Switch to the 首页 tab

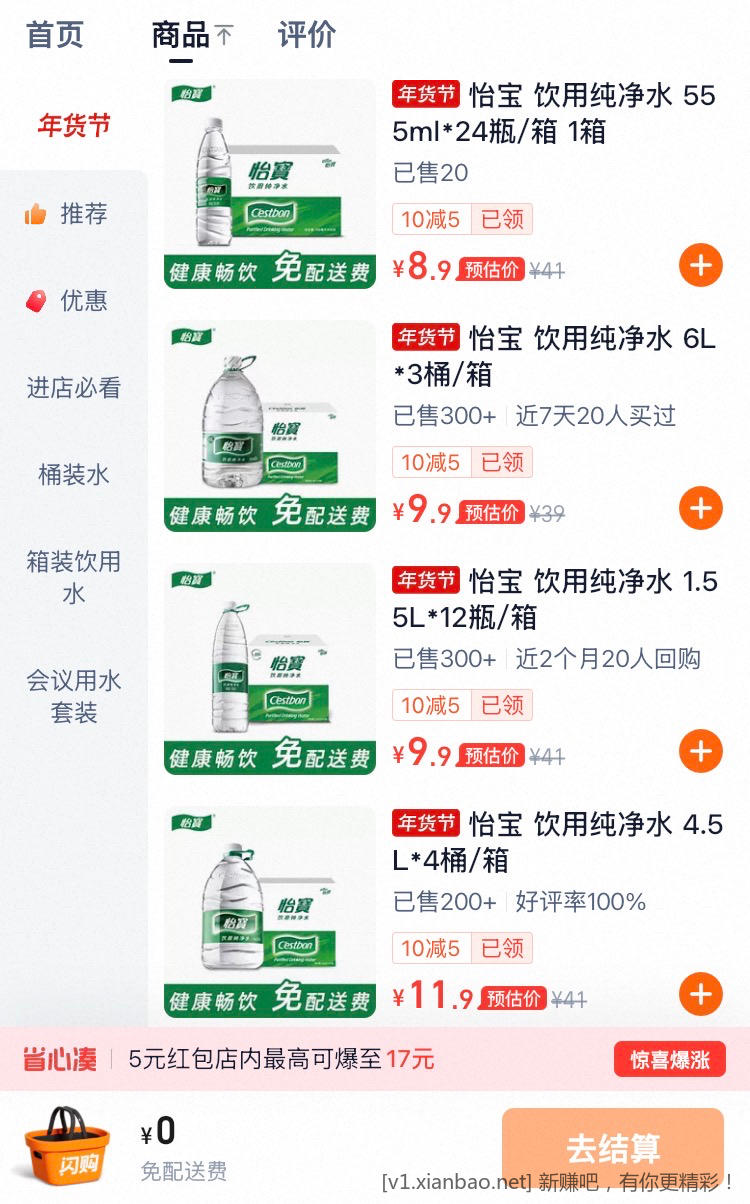click(x=57, y=35)
